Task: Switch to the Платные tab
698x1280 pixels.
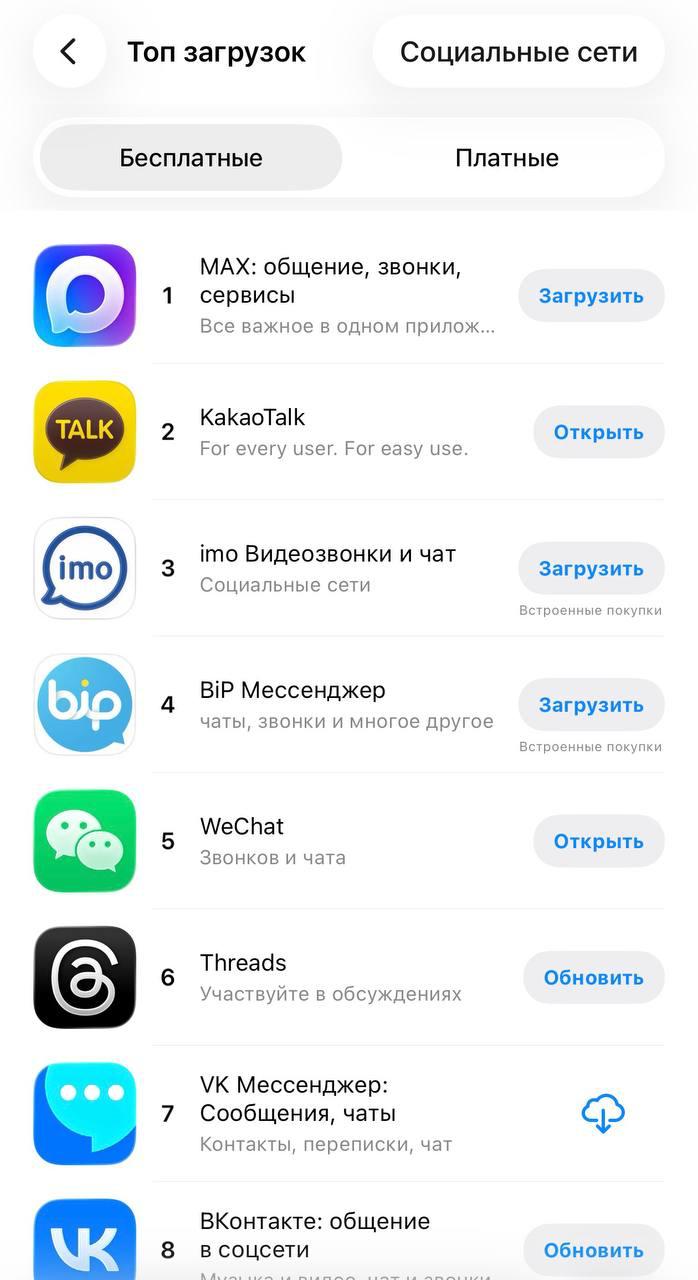Action: (x=506, y=158)
